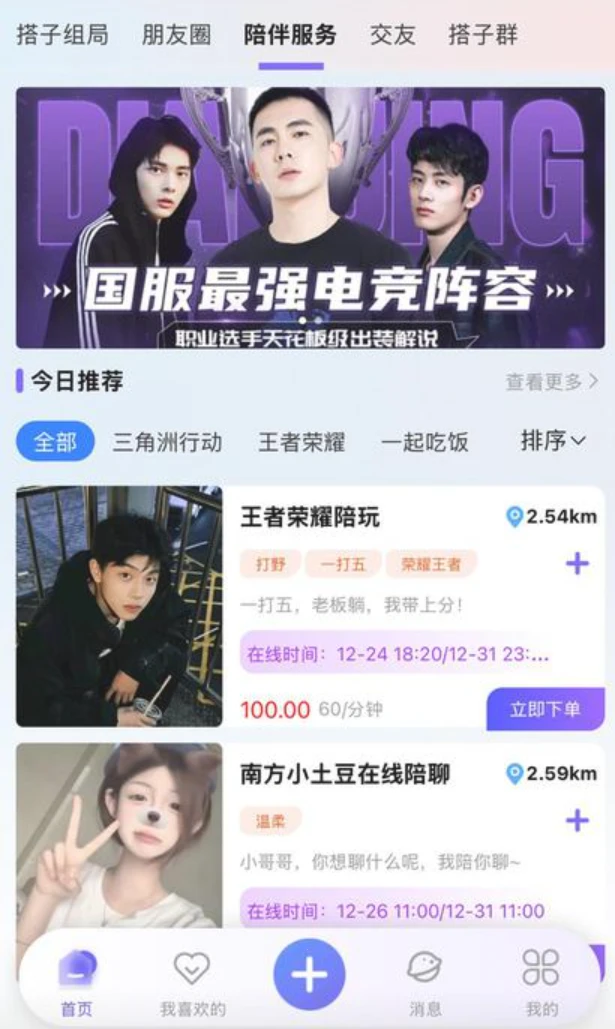This screenshot has width=615, height=1029.
Task: Tap 立即下单 for 王者荣耀陪玩
Action: [545, 709]
